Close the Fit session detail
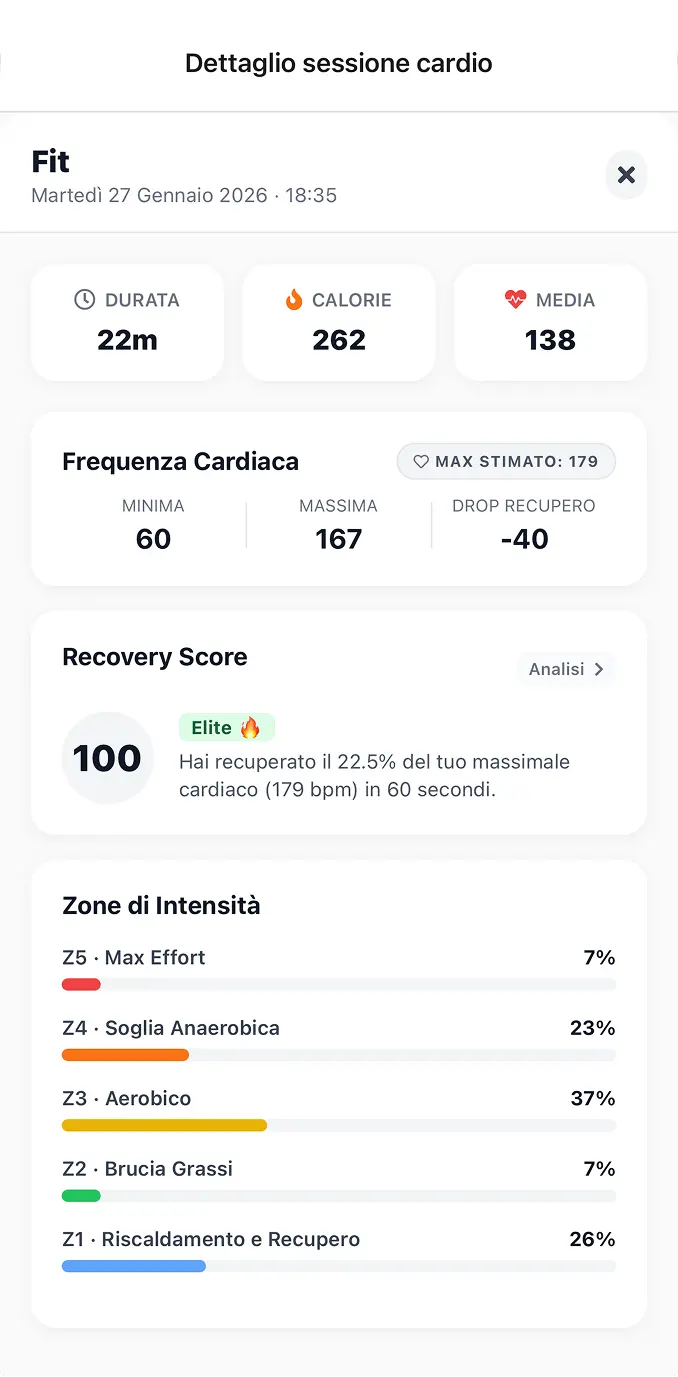Image resolution: width=678 pixels, height=1377 pixels. click(626, 175)
